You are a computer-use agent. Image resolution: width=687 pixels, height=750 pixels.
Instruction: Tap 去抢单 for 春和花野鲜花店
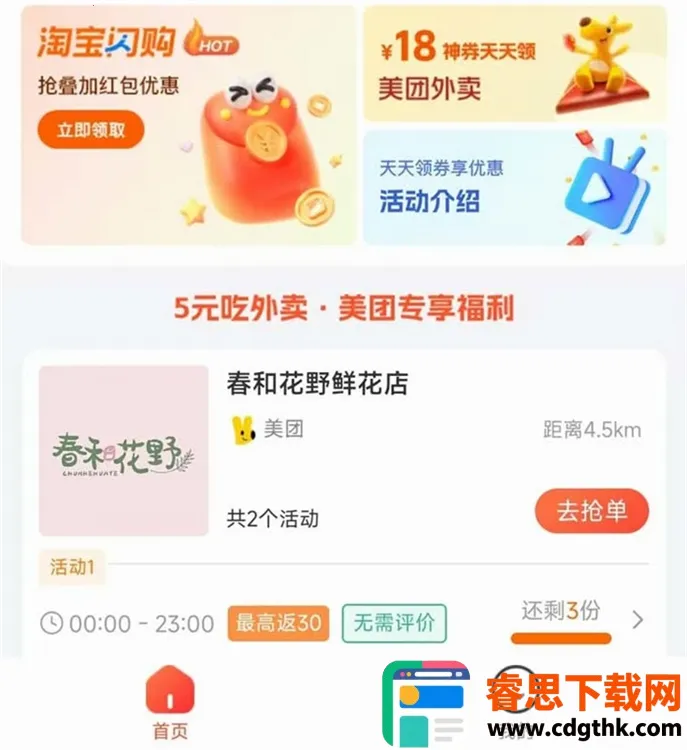click(591, 511)
